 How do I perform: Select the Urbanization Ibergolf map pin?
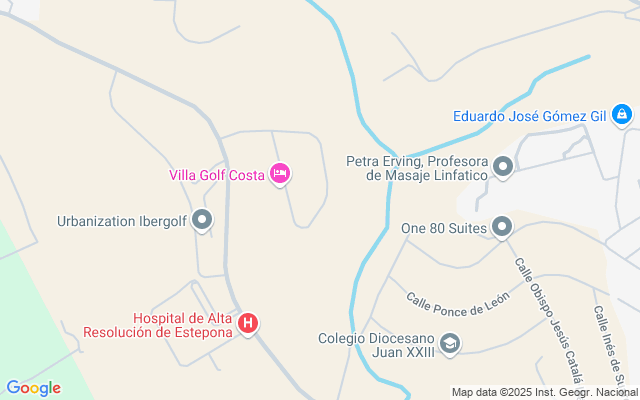(x=203, y=220)
